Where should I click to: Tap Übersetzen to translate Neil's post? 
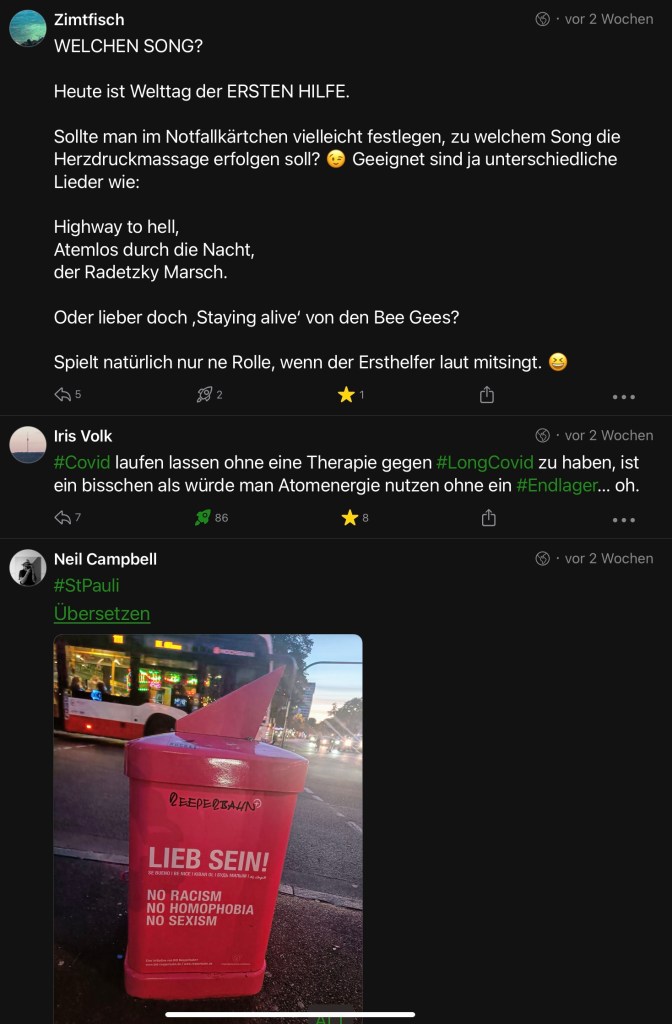pyautogui.click(x=102, y=614)
